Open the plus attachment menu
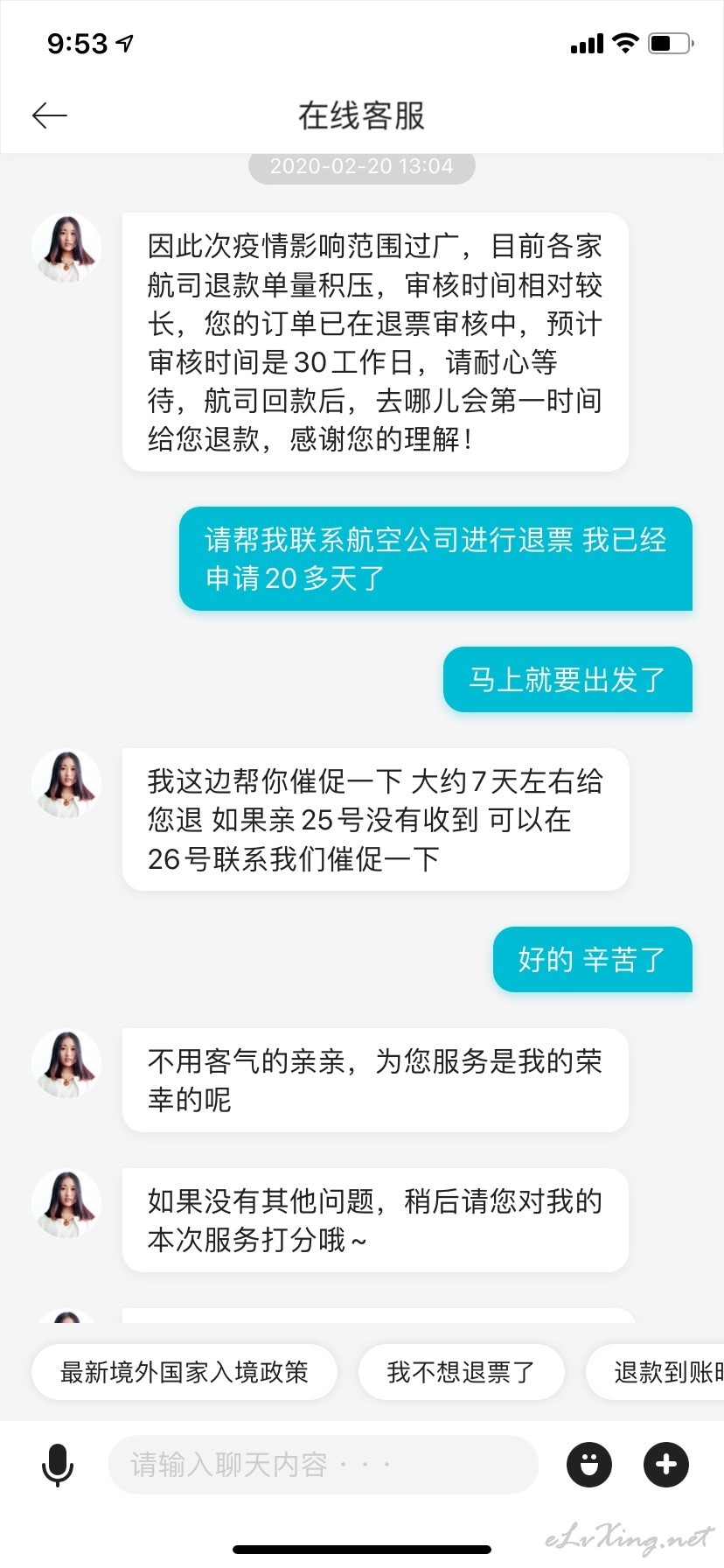The height and width of the screenshot is (1568, 724). pyautogui.click(x=666, y=1465)
